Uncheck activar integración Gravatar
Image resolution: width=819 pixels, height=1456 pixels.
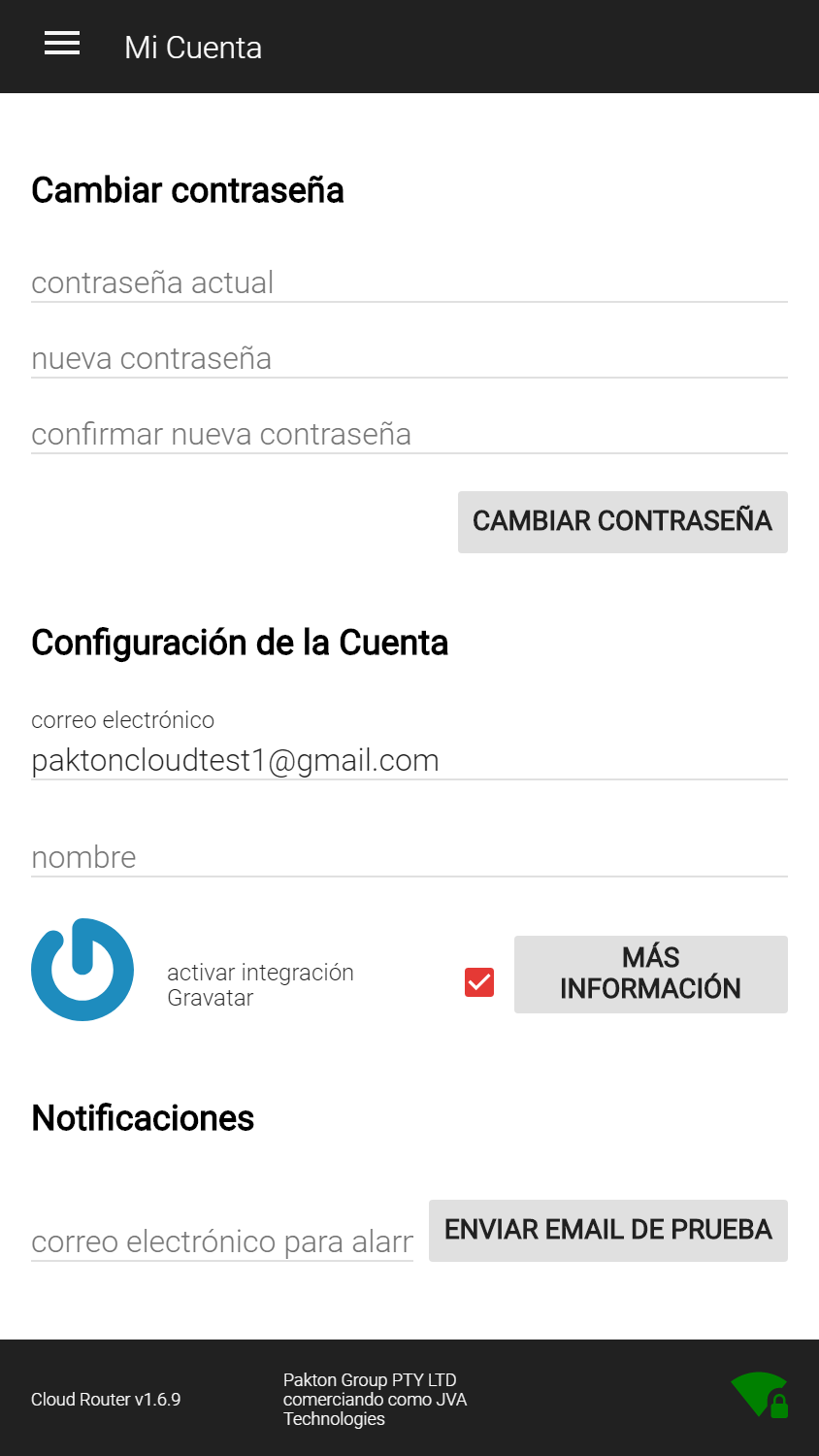click(479, 982)
